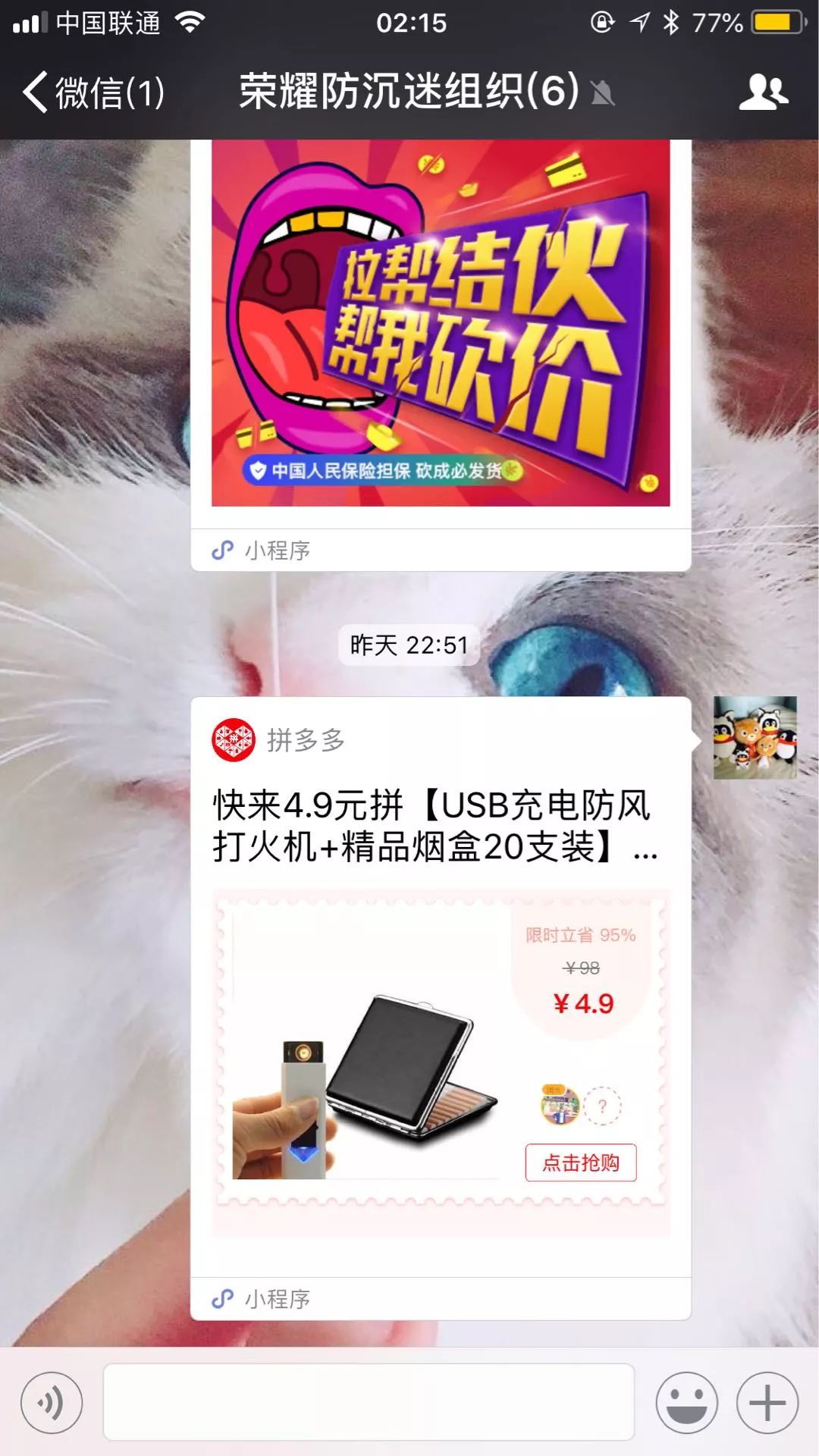Open the plus attachments menu
This screenshot has height=1456, width=819.
pos(767,1402)
